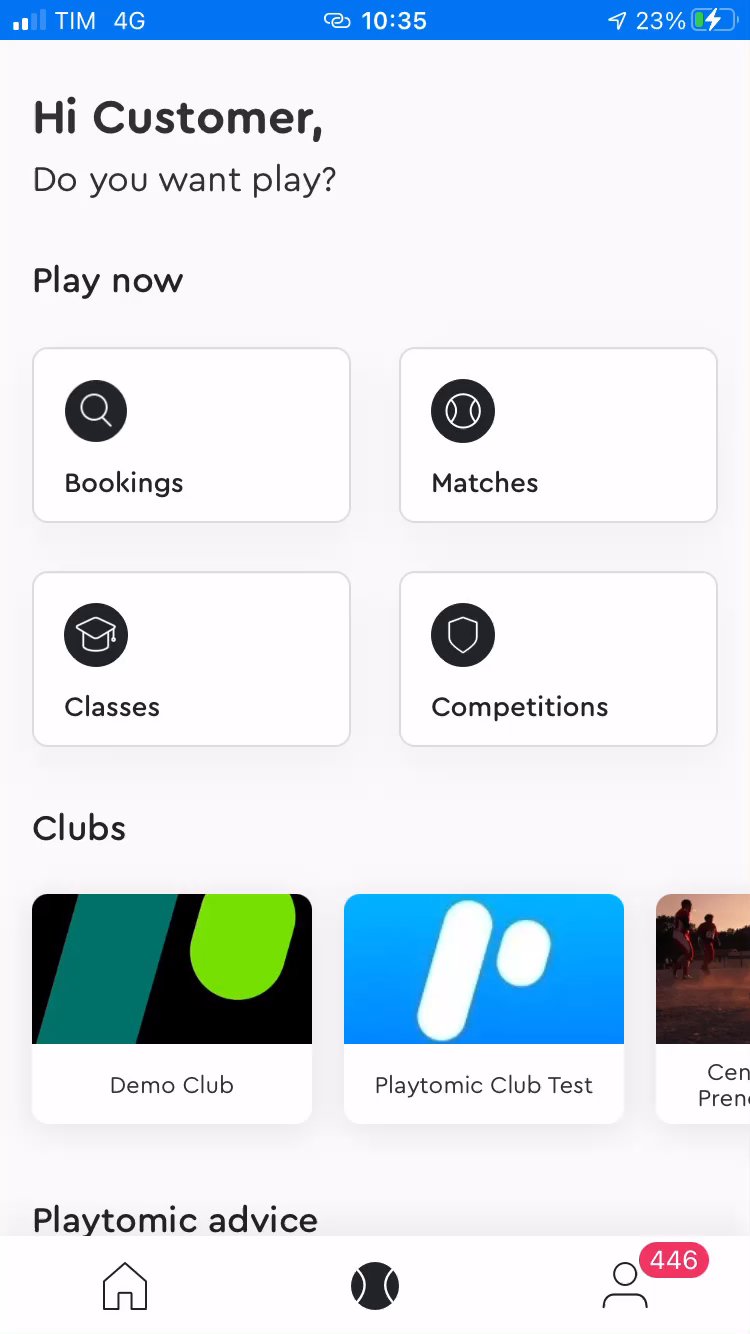Tap the tennis ball tab
This screenshot has width=750, height=1334.
375,1286
